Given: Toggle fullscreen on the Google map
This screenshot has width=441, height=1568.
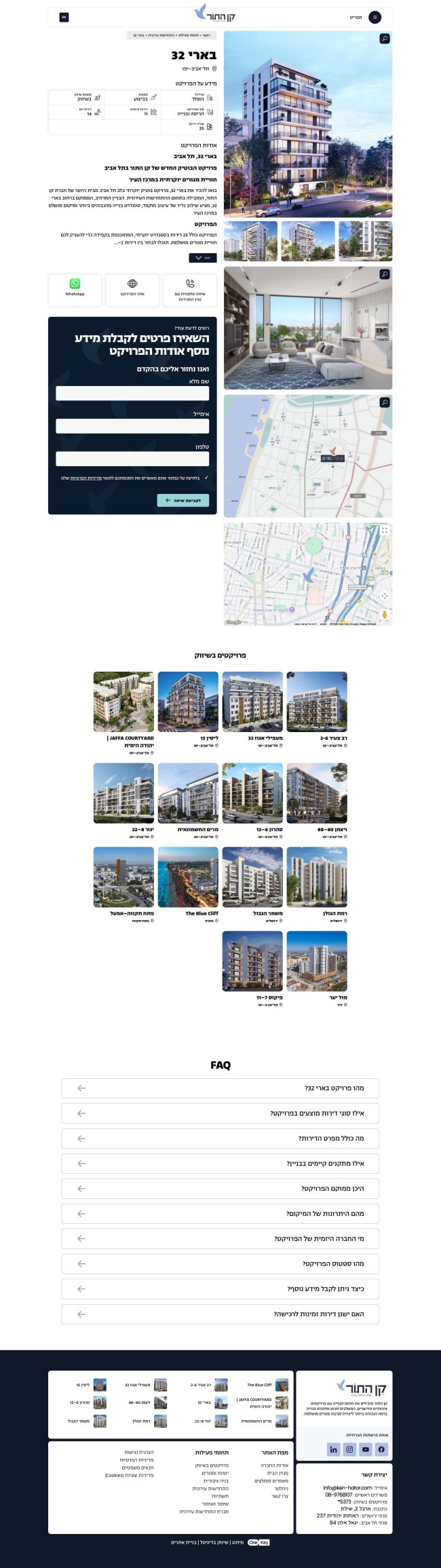Looking at the screenshot, I should click(x=384, y=531).
